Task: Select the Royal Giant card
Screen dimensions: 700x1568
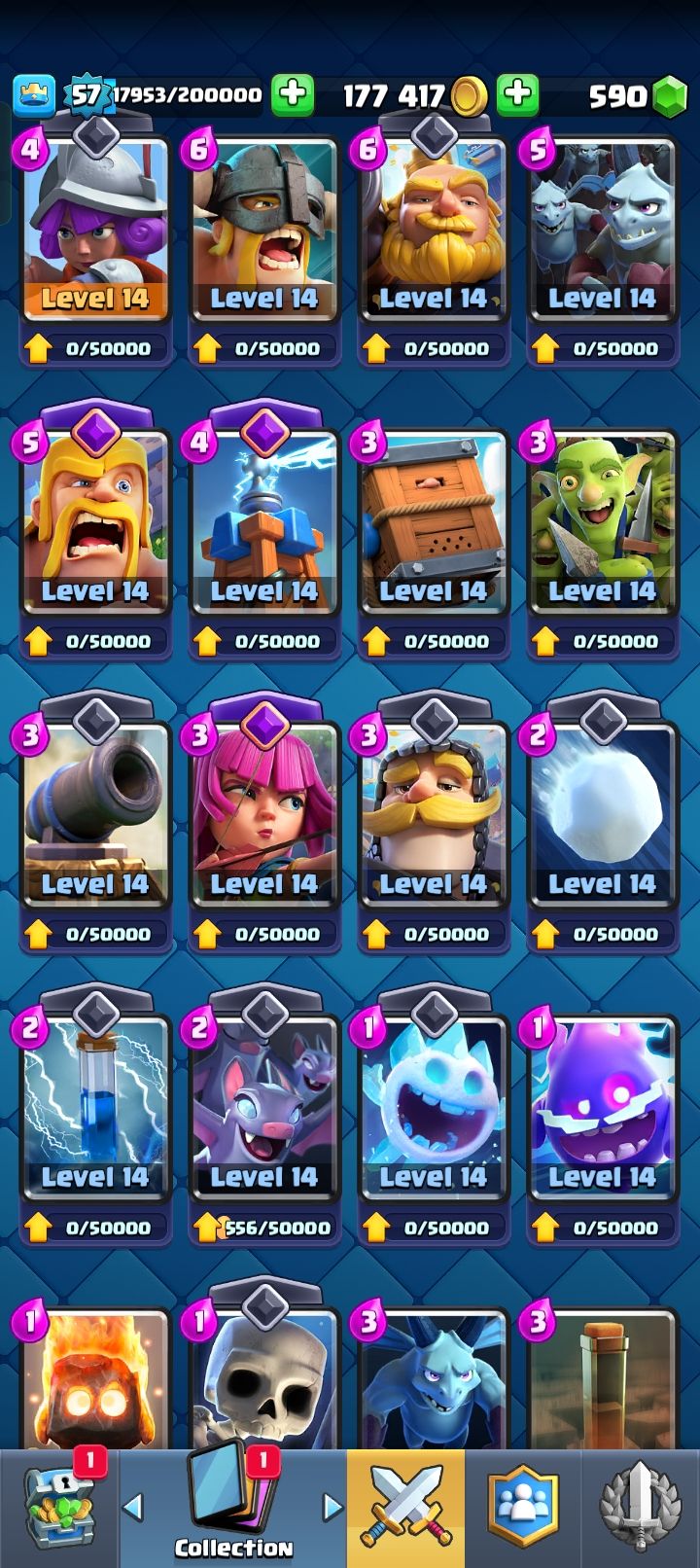Action: click(433, 233)
